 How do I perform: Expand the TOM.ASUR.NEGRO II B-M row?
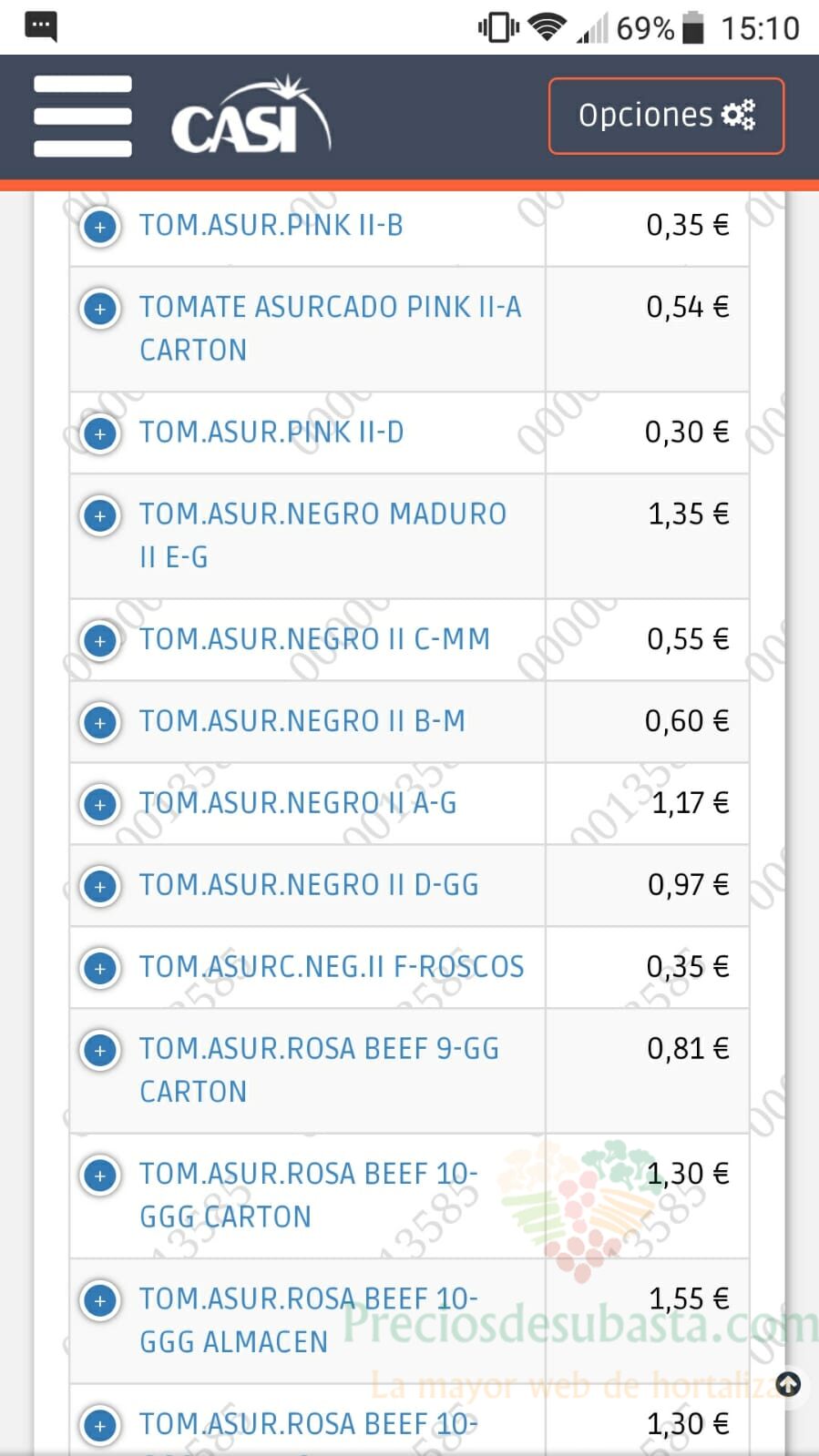pos(100,722)
